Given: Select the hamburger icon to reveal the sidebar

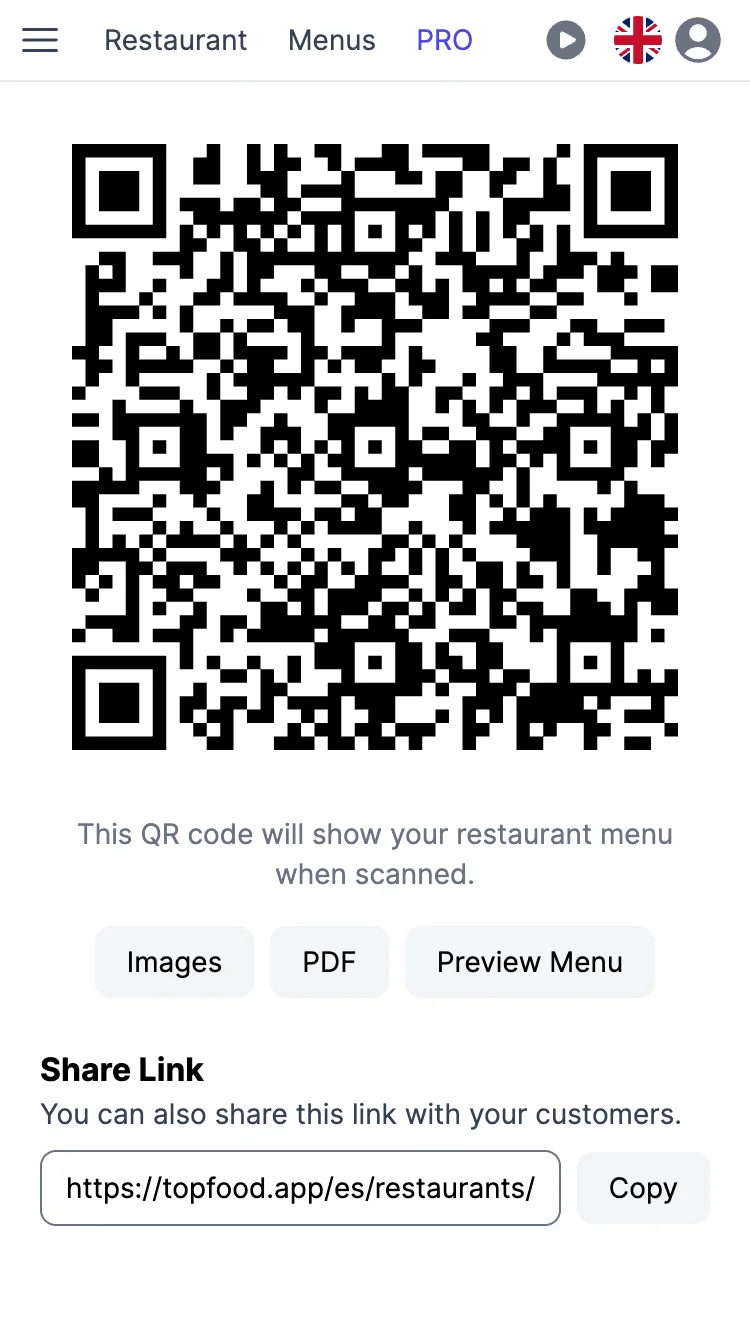Looking at the screenshot, I should pos(40,40).
